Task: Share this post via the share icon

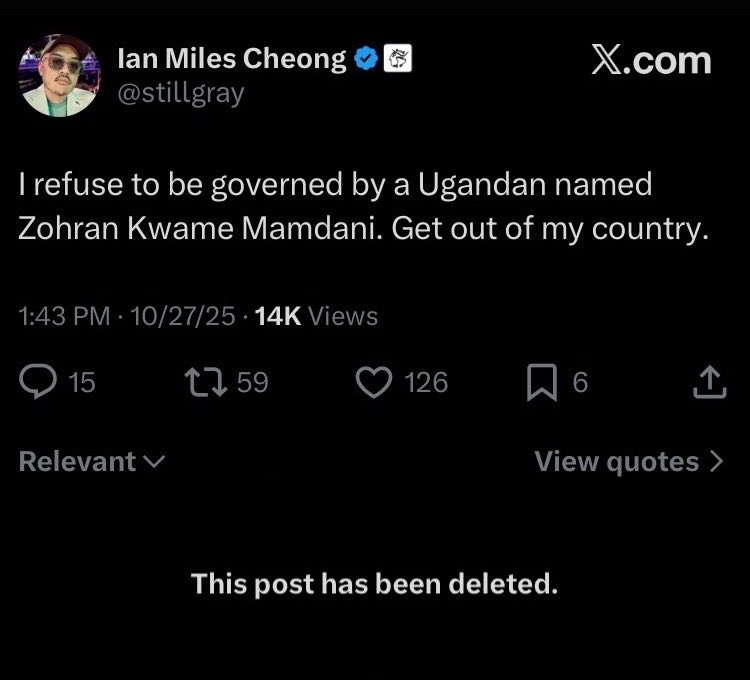Action: tap(708, 382)
